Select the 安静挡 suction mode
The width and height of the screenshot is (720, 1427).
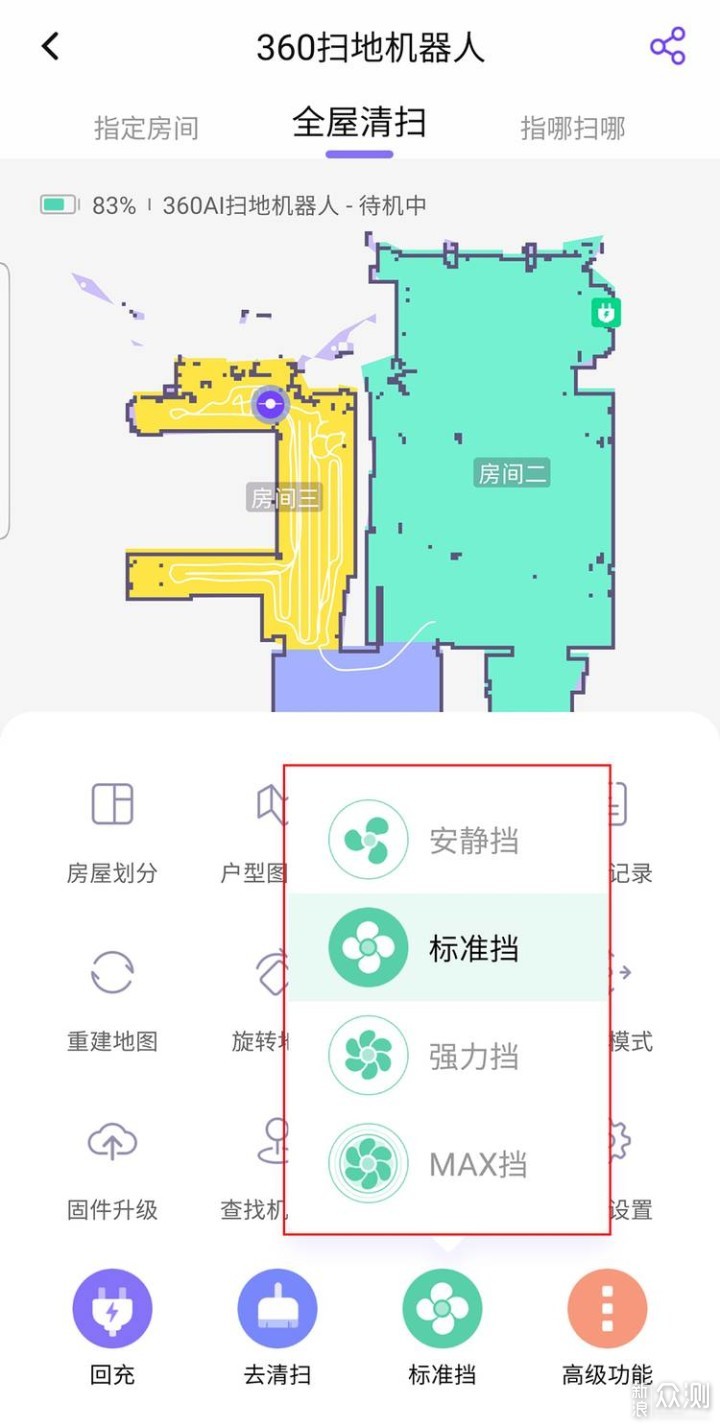click(x=448, y=840)
